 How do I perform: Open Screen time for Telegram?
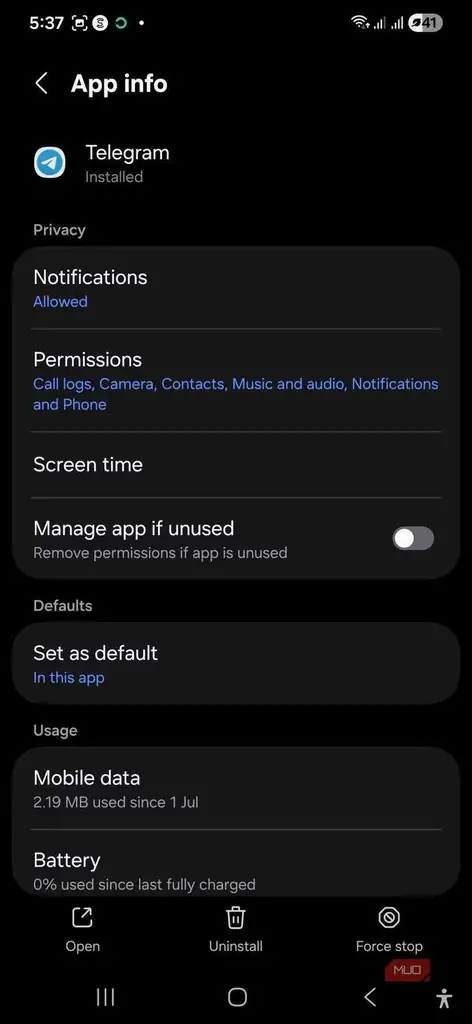click(236, 464)
